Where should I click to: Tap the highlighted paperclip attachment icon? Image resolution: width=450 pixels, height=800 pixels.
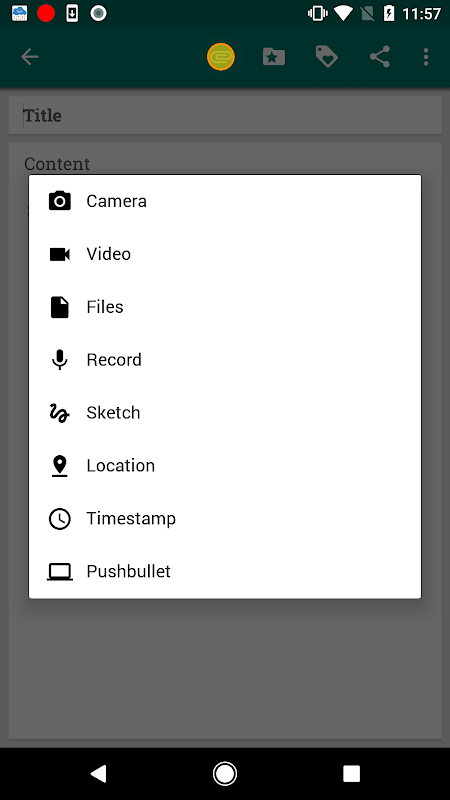[x=221, y=57]
